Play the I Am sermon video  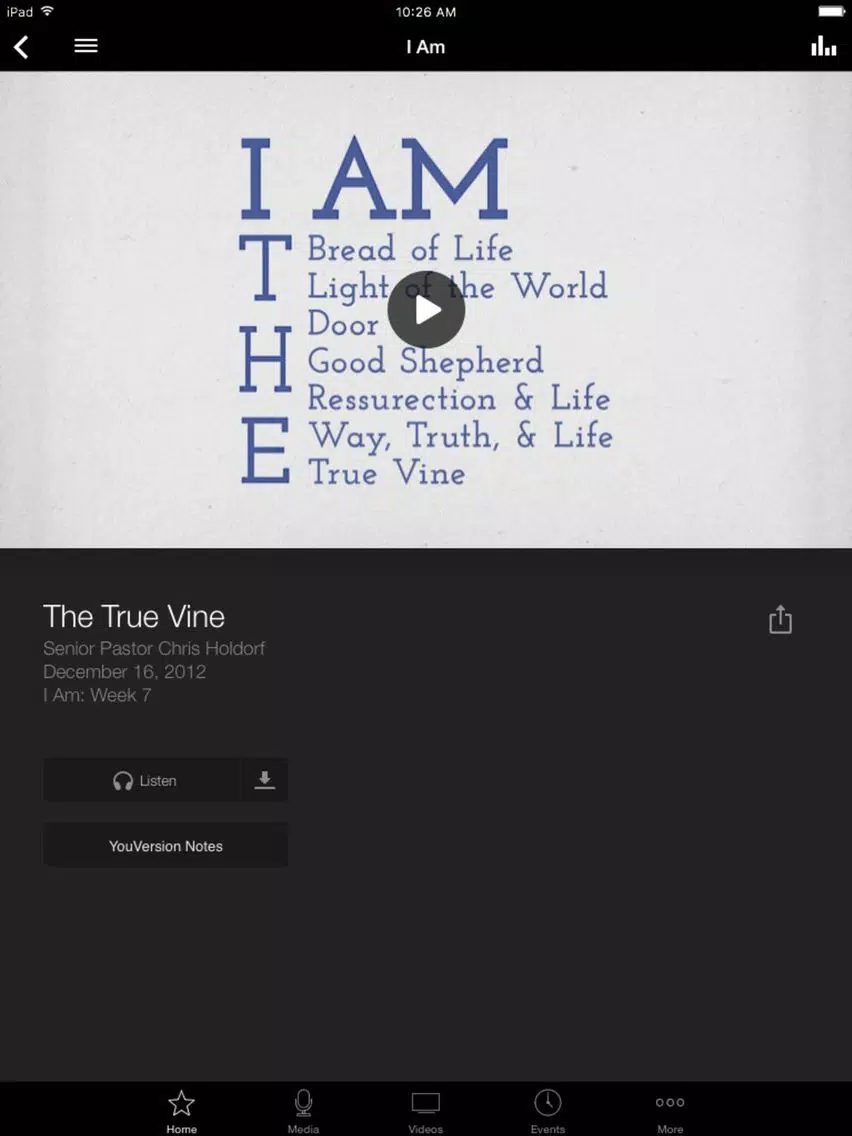pyautogui.click(x=426, y=310)
